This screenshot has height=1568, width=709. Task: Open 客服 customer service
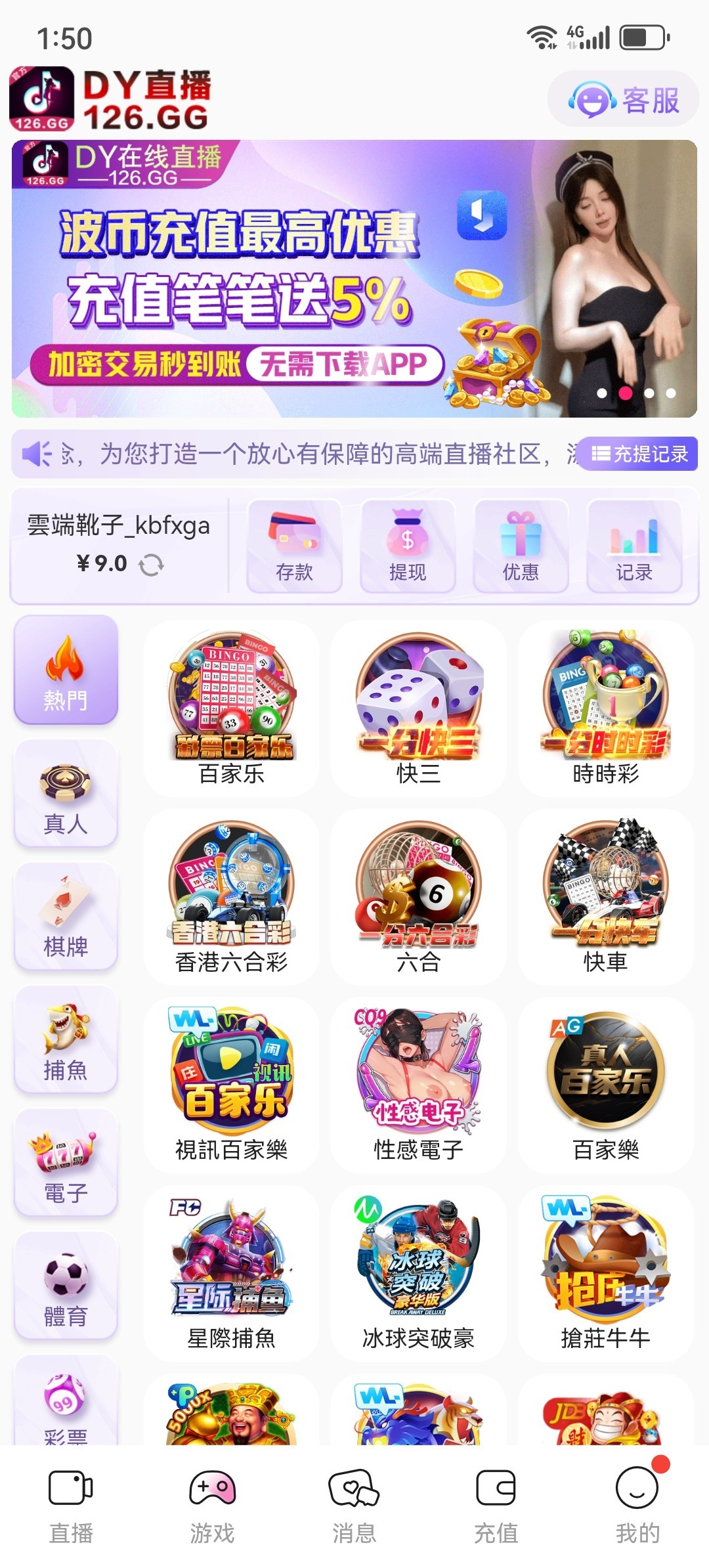click(623, 100)
